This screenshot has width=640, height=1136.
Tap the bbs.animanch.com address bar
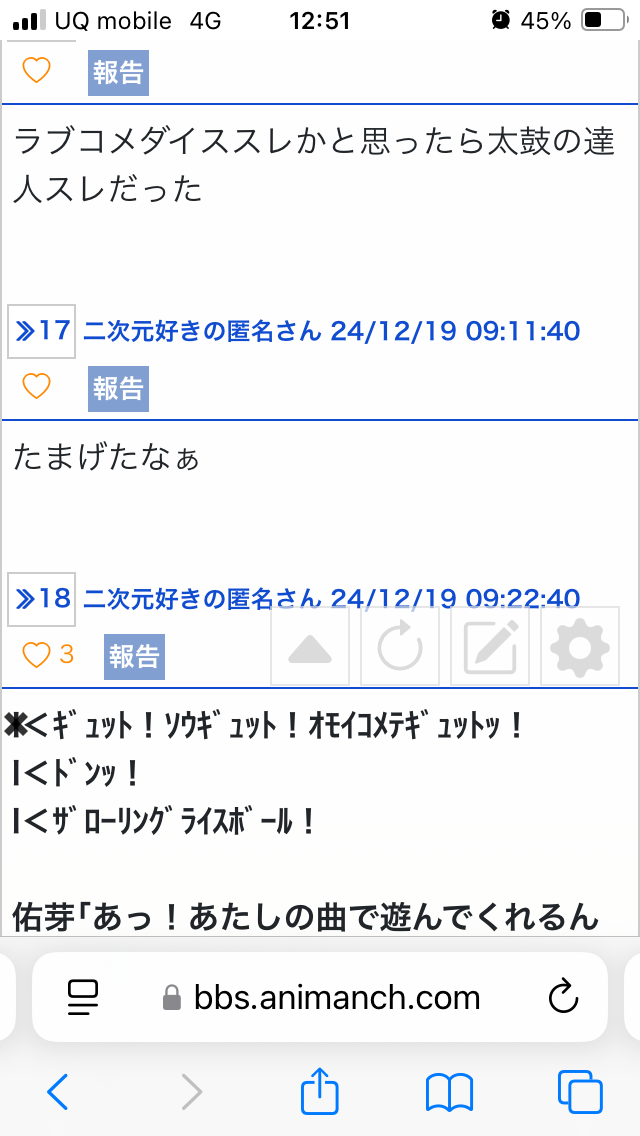click(320, 996)
